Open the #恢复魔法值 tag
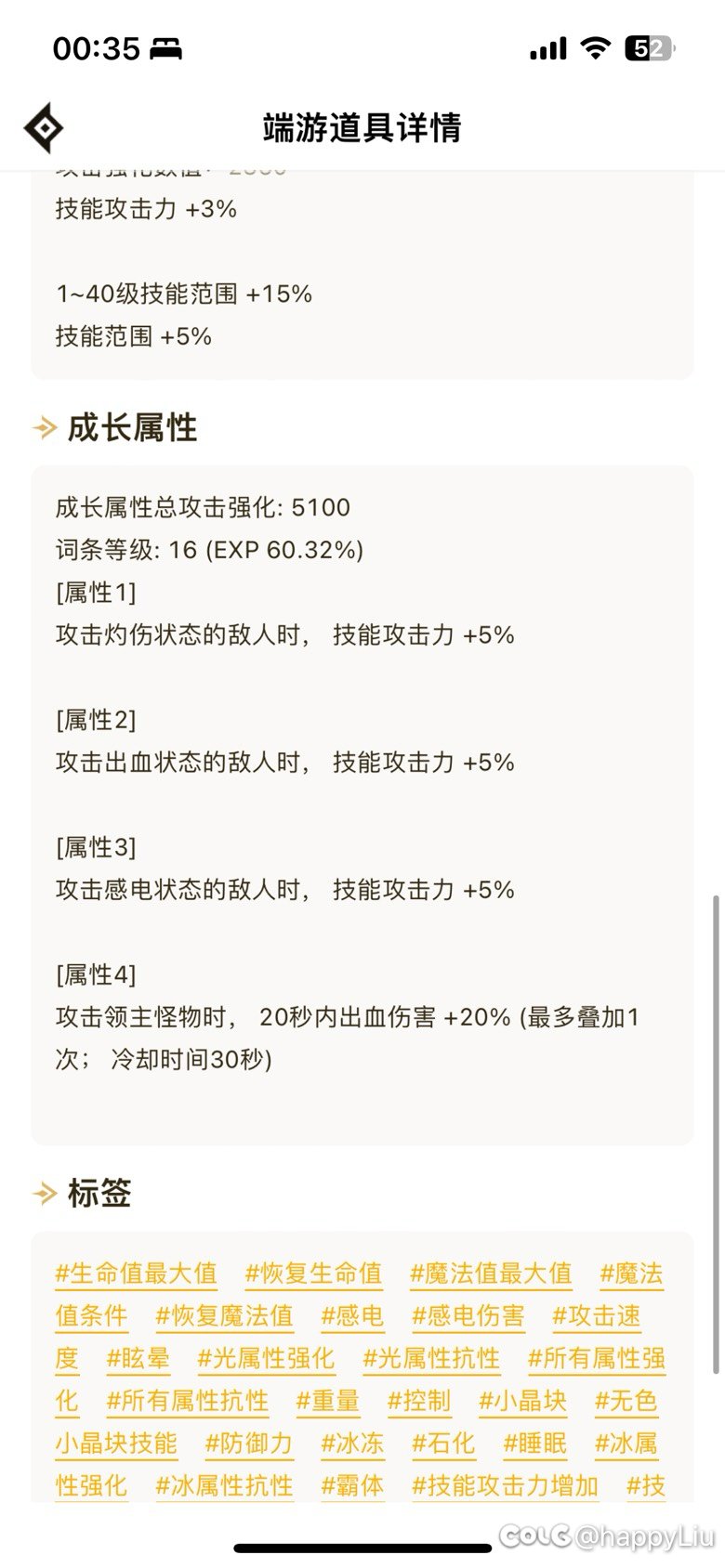The image size is (725, 1568). [x=224, y=1315]
